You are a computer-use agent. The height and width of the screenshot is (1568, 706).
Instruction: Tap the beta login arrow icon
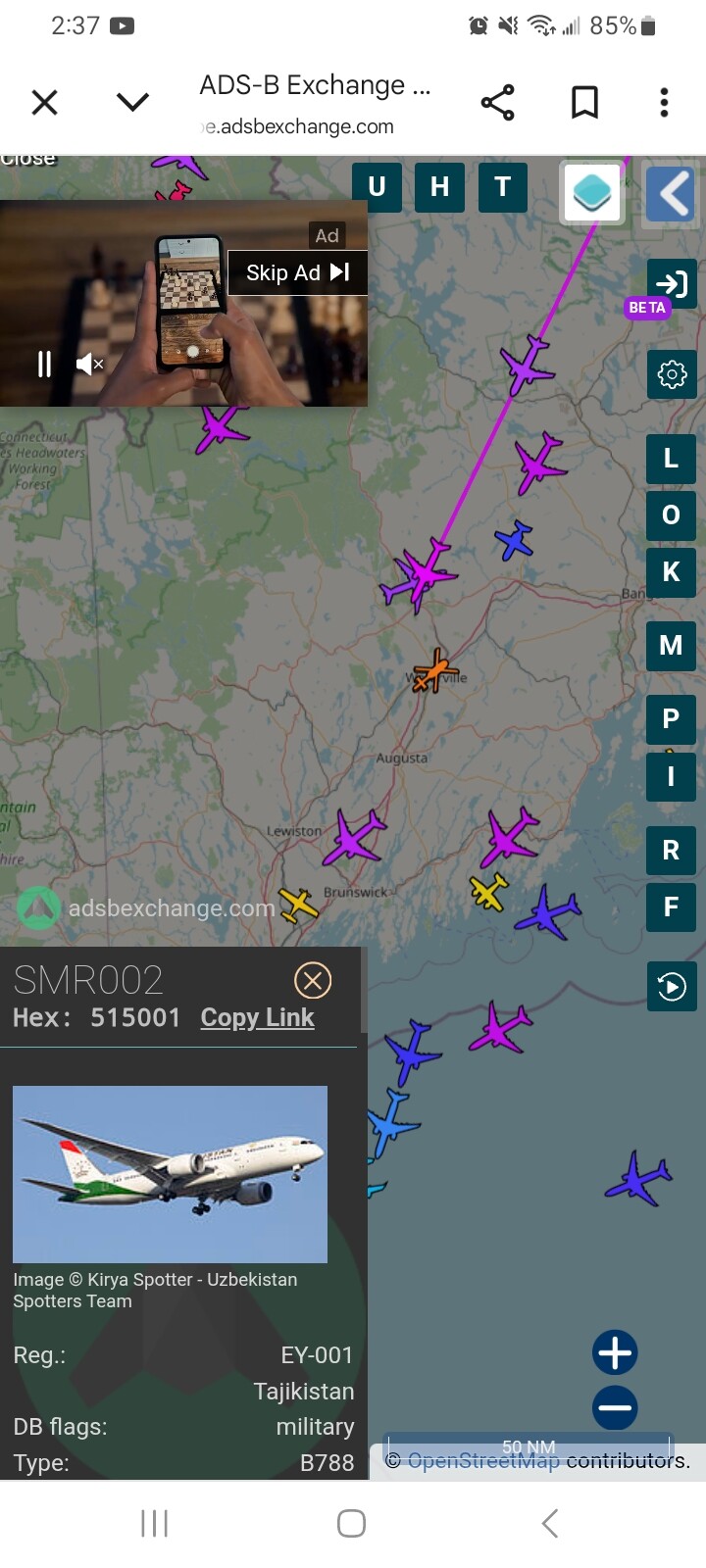672,284
